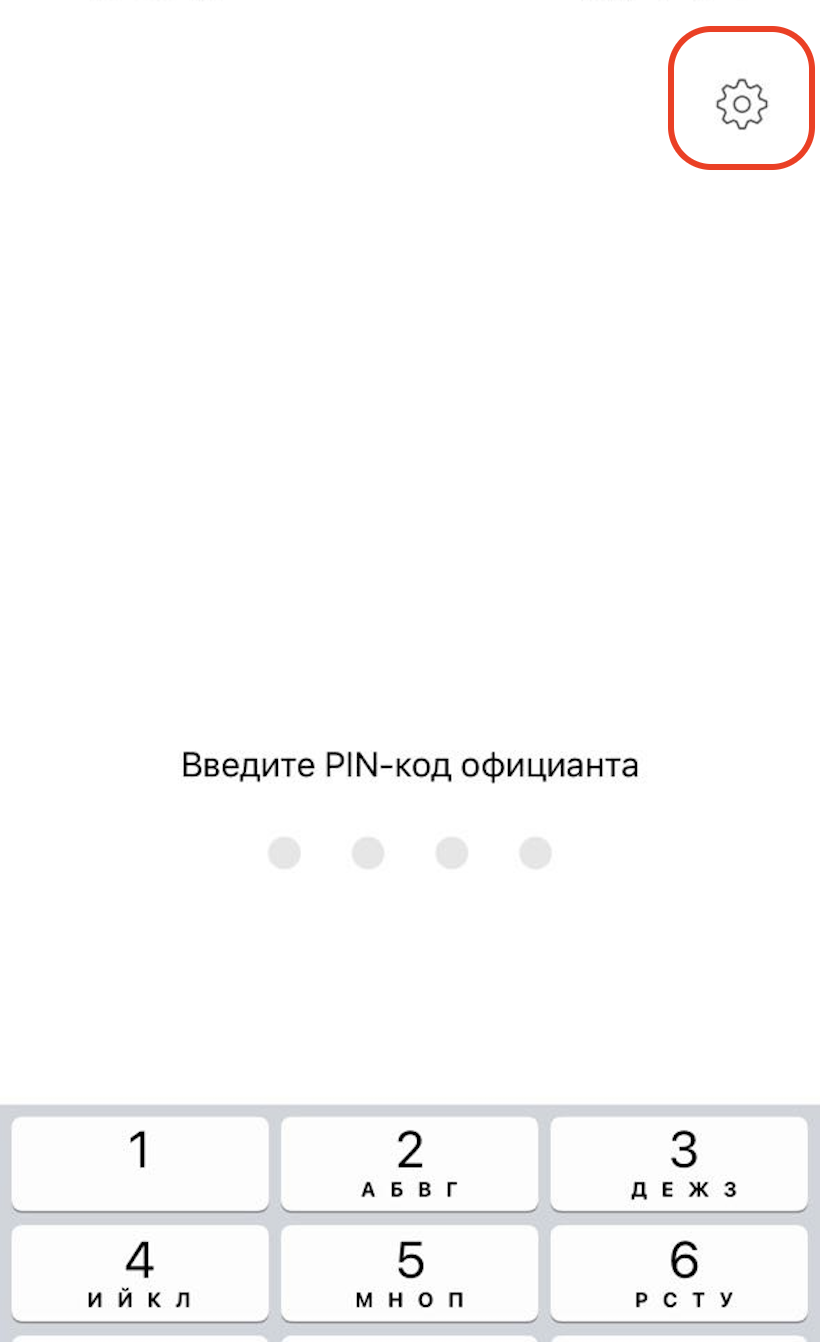Enter digit 5 for the PIN
The height and width of the screenshot is (1342, 820).
coord(409,1273)
